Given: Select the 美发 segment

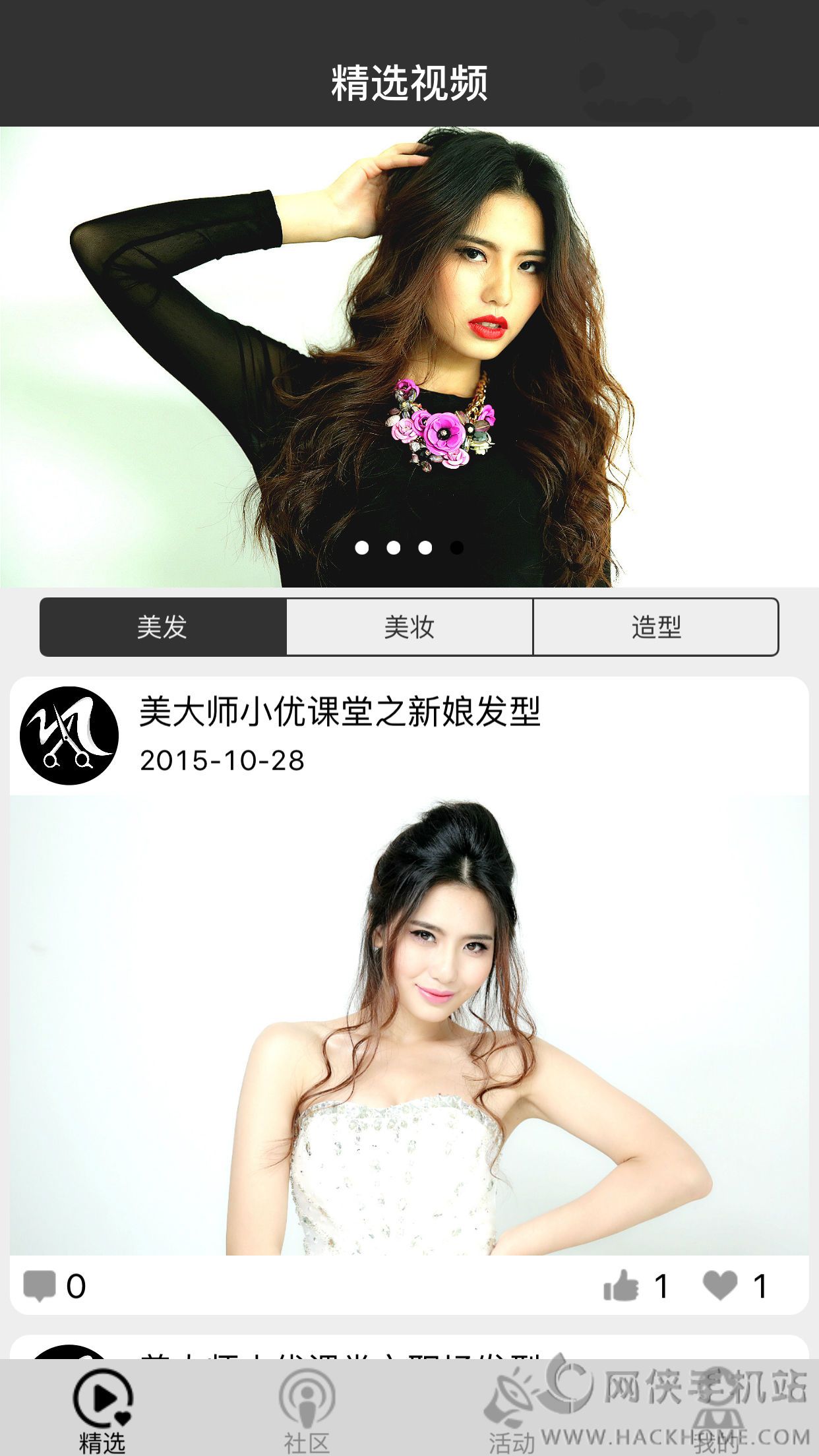Looking at the screenshot, I should 163,627.
